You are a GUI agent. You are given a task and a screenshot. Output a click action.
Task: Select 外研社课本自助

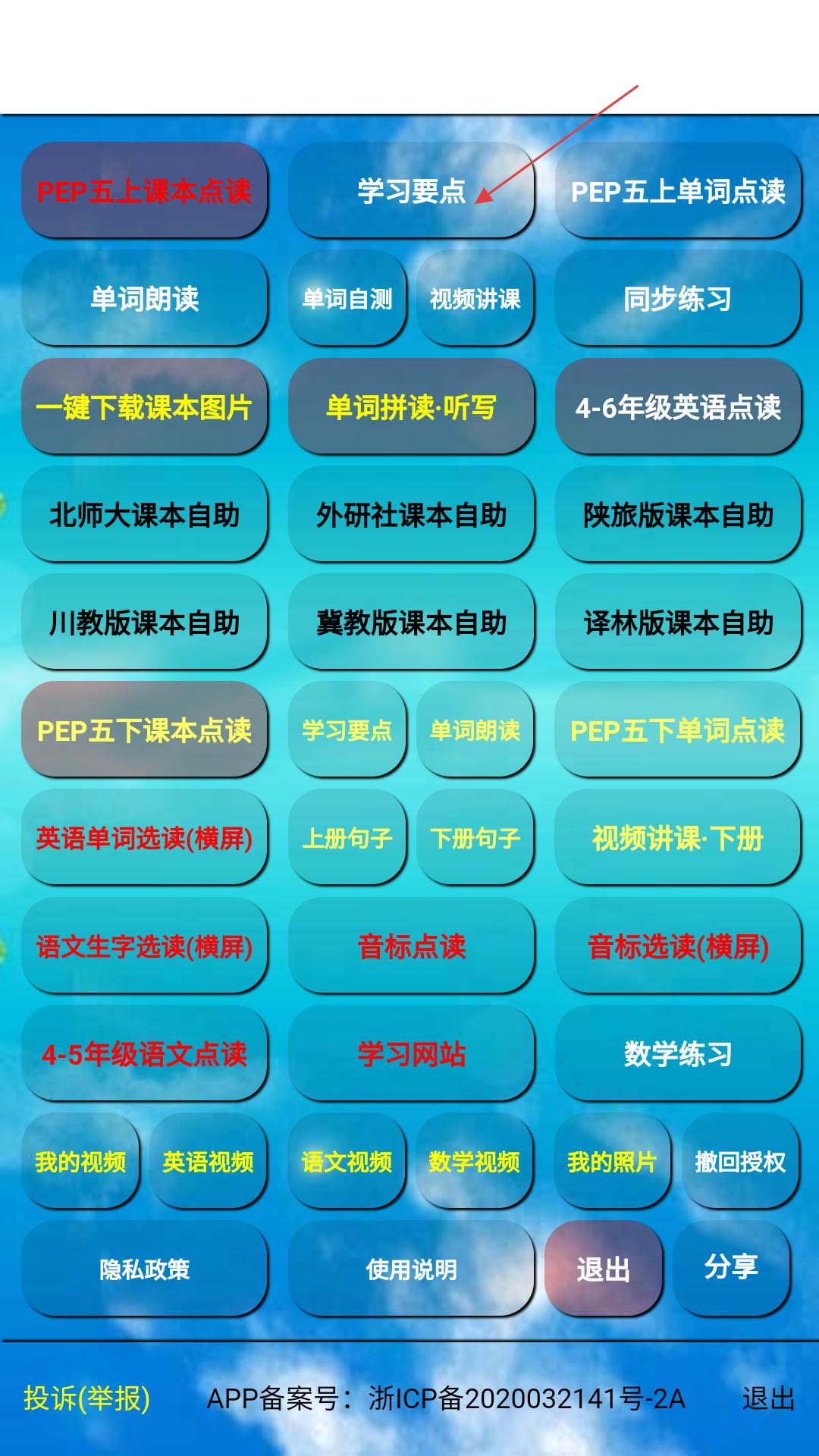[411, 514]
